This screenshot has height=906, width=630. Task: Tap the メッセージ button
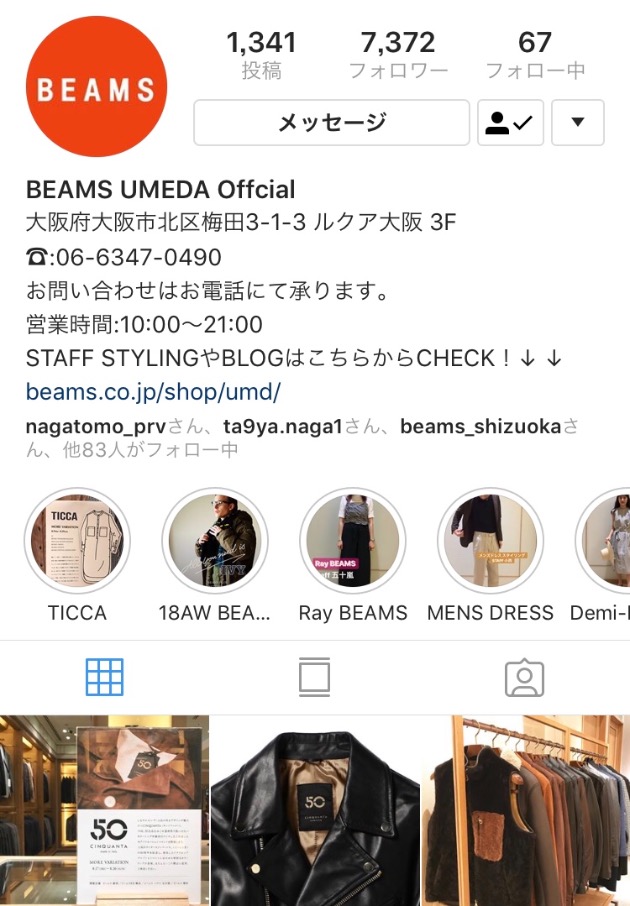pyautogui.click(x=331, y=123)
